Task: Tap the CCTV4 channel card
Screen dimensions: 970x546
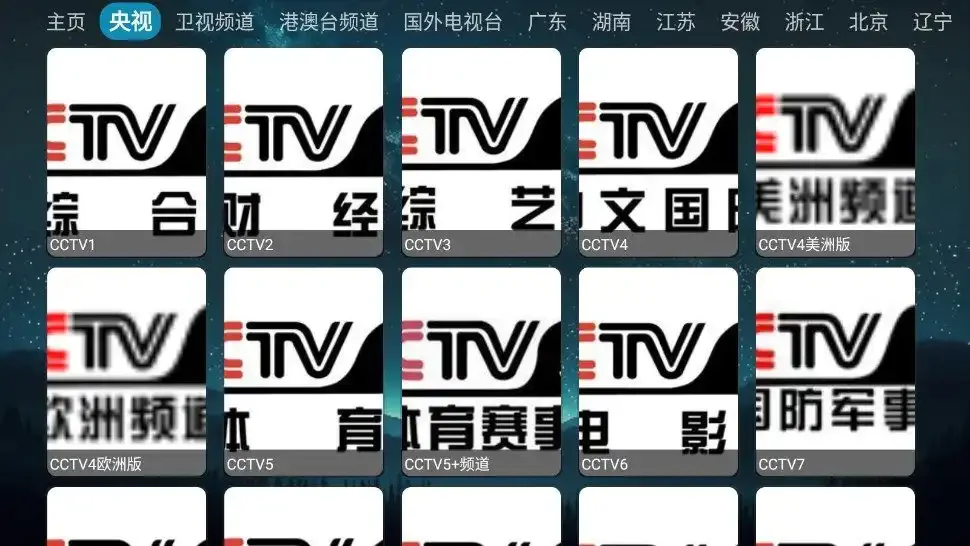Action: [x=658, y=152]
